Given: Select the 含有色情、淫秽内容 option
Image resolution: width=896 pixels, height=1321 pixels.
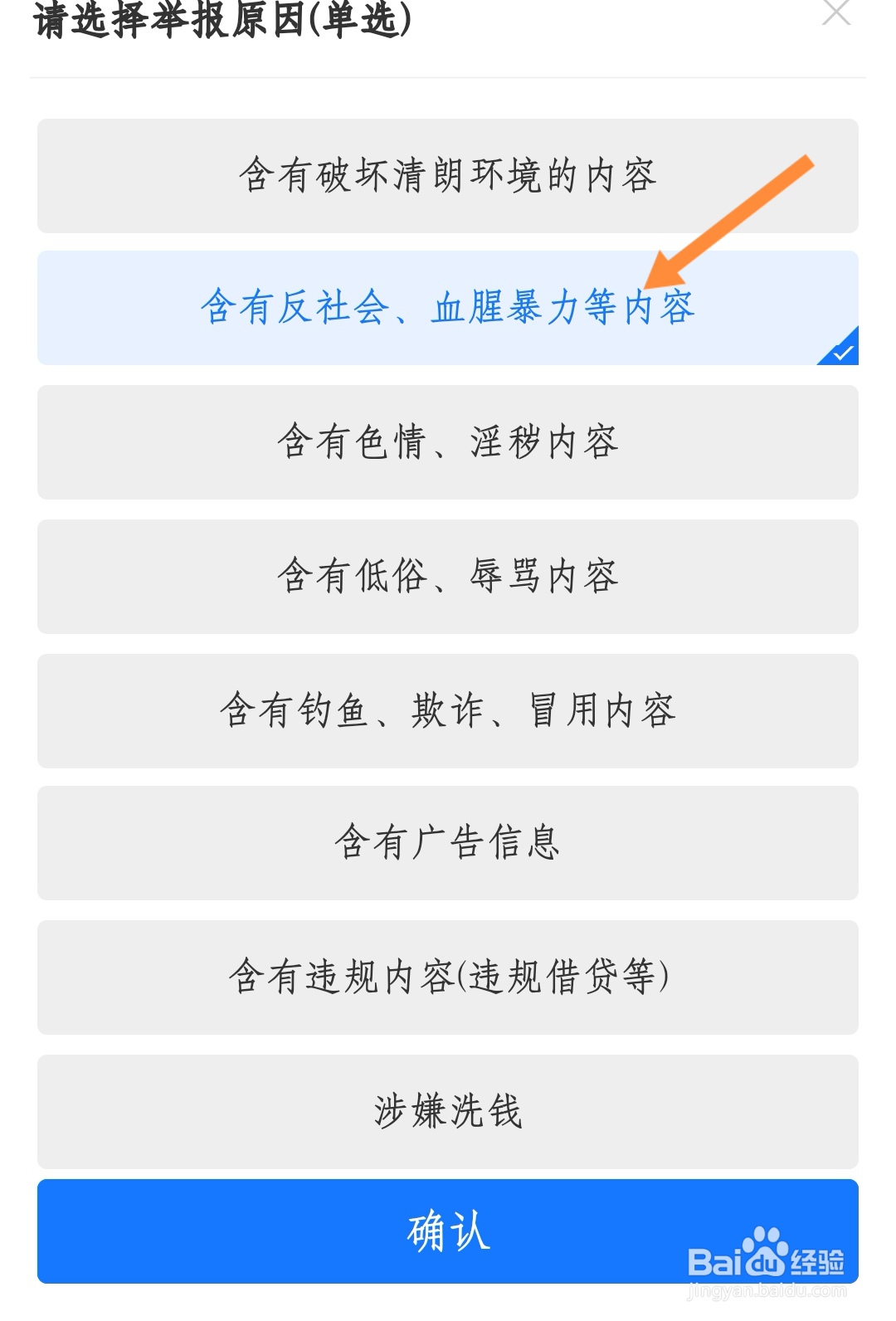Looking at the screenshot, I should [448, 442].
